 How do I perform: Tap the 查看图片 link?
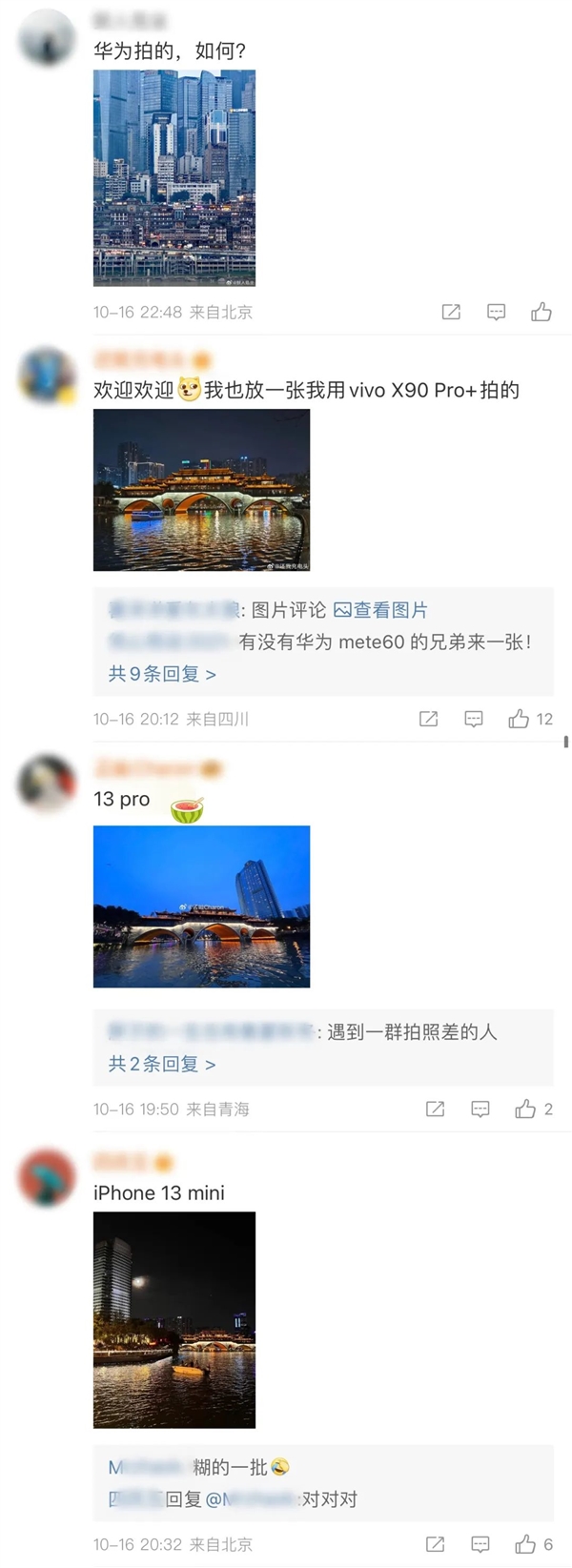click(380, 610)
